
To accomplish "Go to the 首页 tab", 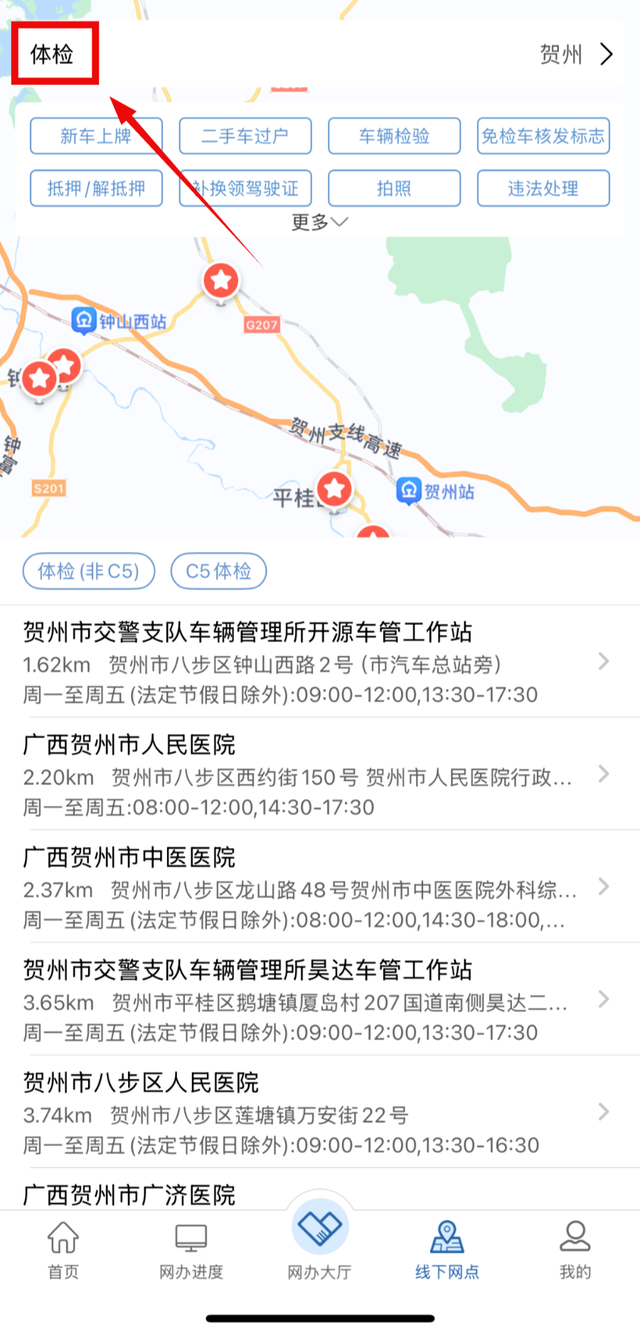I will click(63, 1248).
